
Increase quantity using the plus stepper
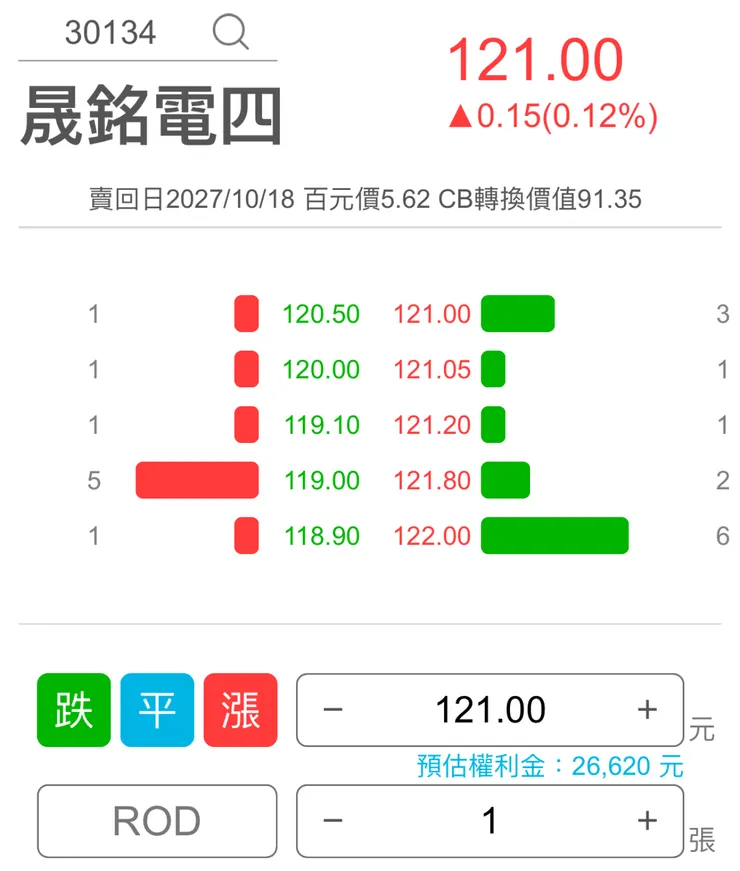647,820
